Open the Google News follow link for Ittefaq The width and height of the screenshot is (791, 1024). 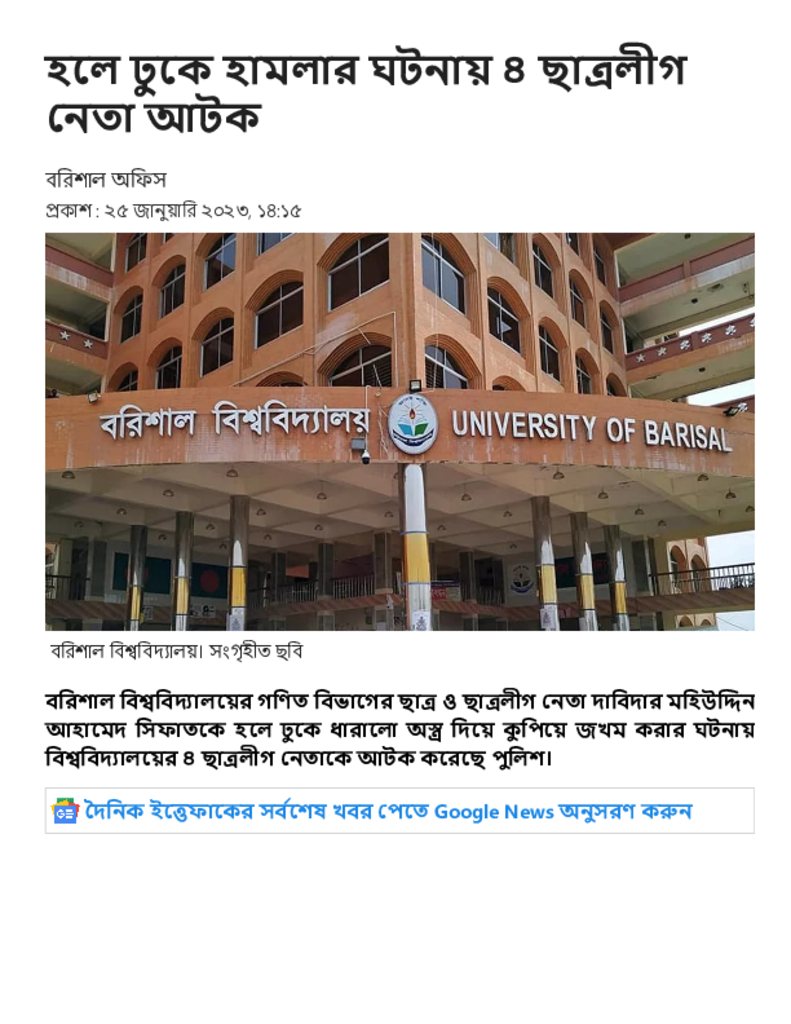coord(388,811)
